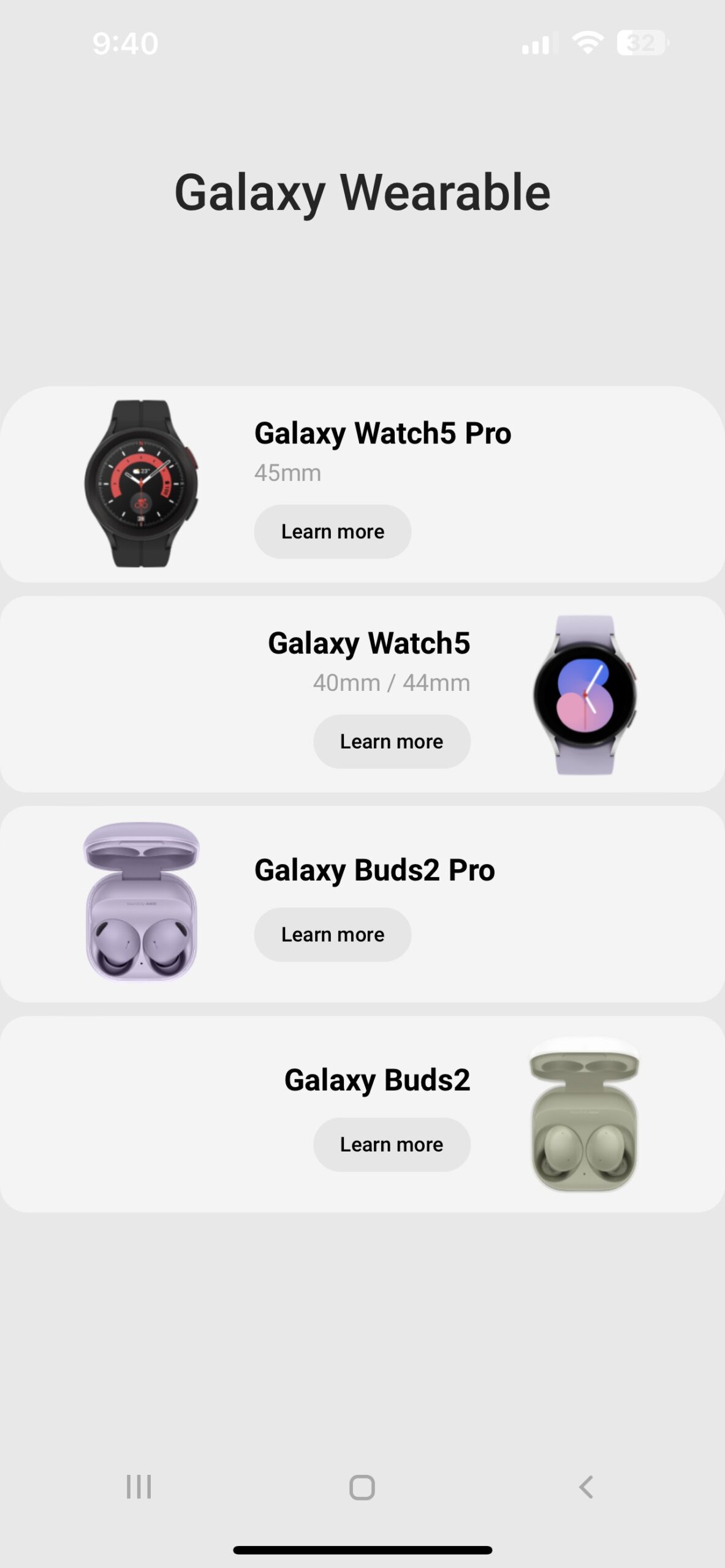
Task: Open Learn more for Galaxy Buds2 Pro
Action: coord(332,935)
